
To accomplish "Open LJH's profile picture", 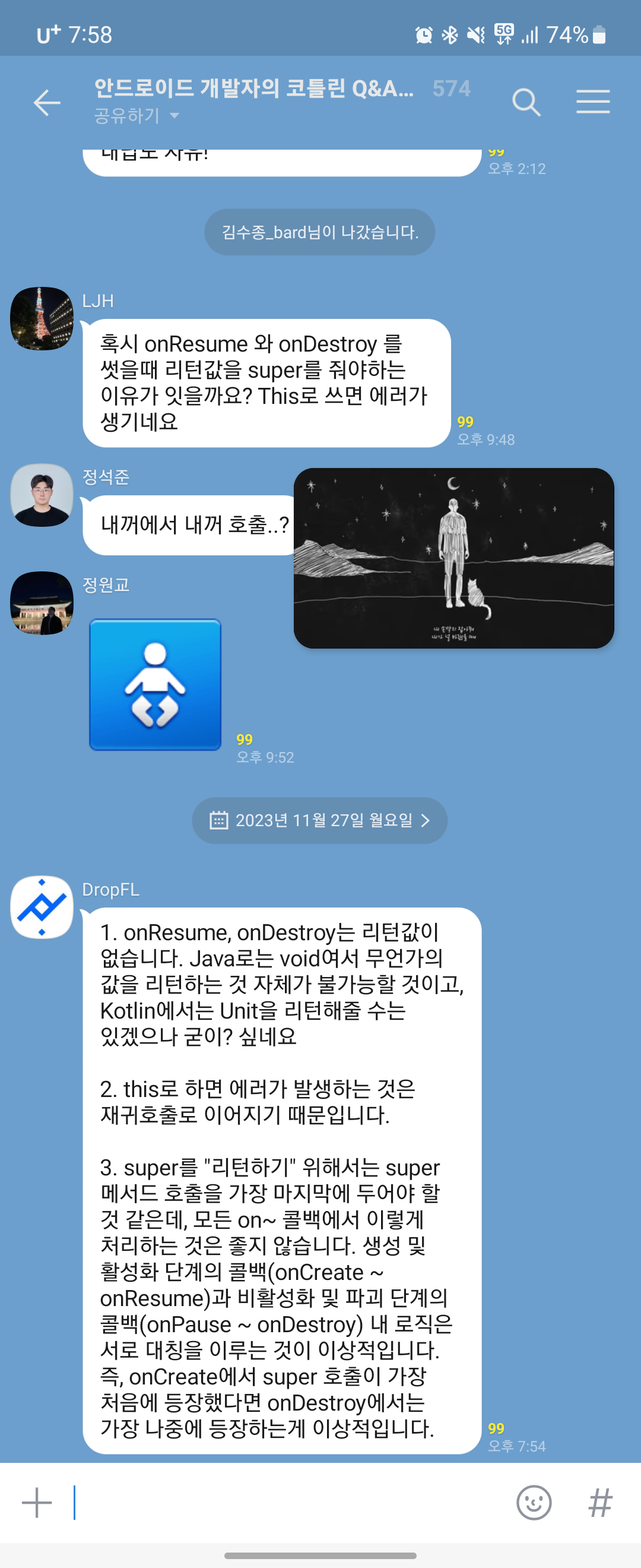I will (x=42, y=318).
